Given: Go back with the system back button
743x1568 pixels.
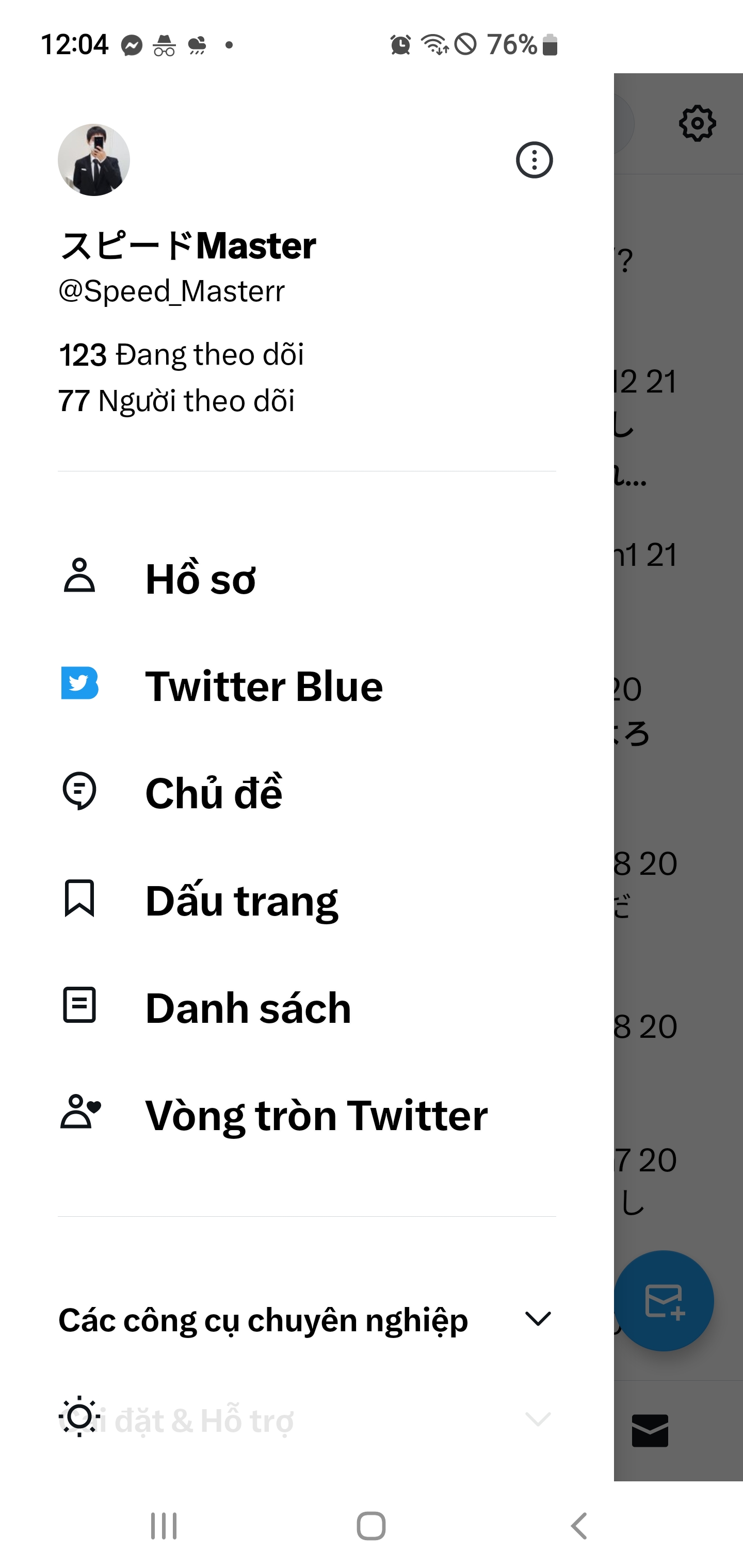Looking at the screenshot, I should (x=579, y=1526).
